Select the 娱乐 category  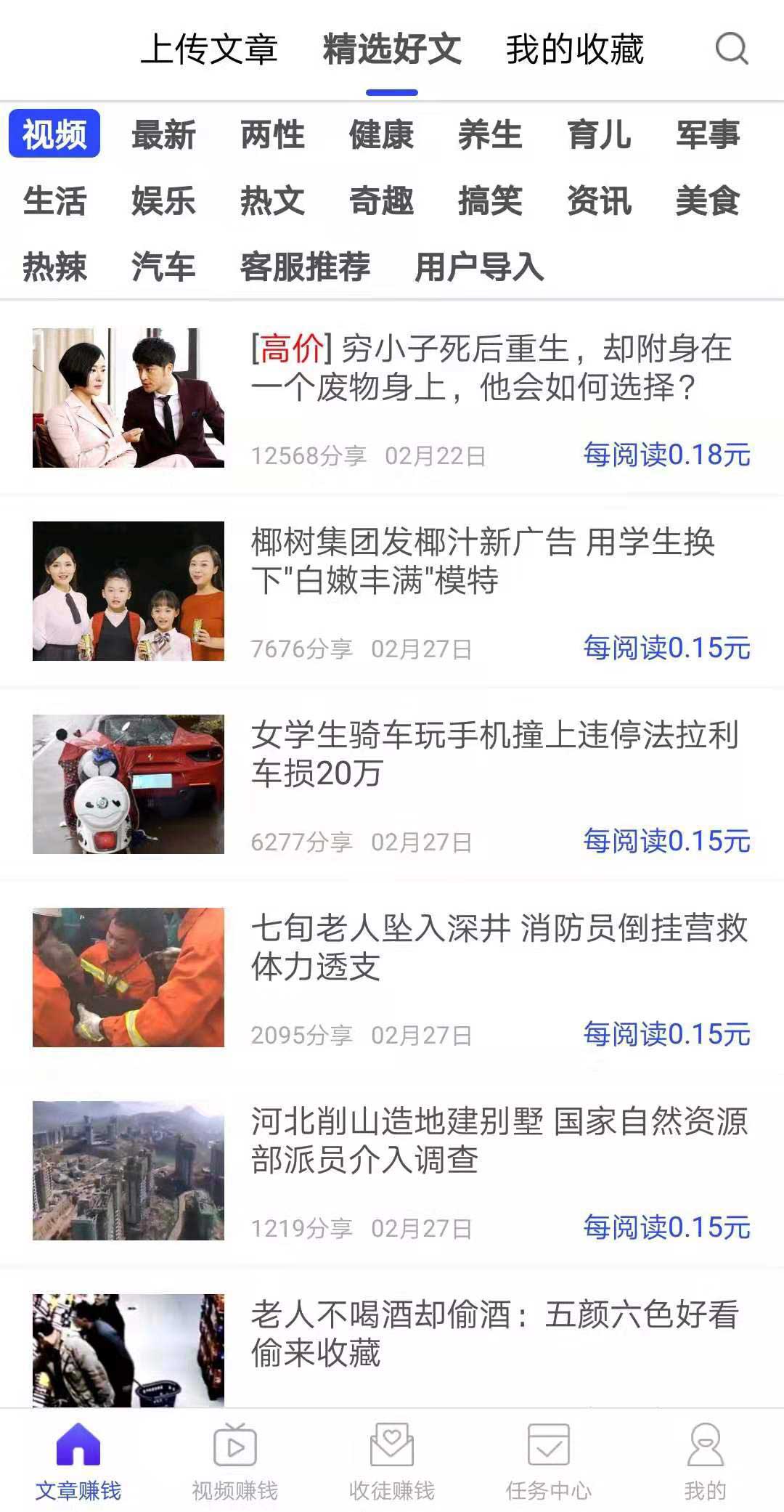163,201
